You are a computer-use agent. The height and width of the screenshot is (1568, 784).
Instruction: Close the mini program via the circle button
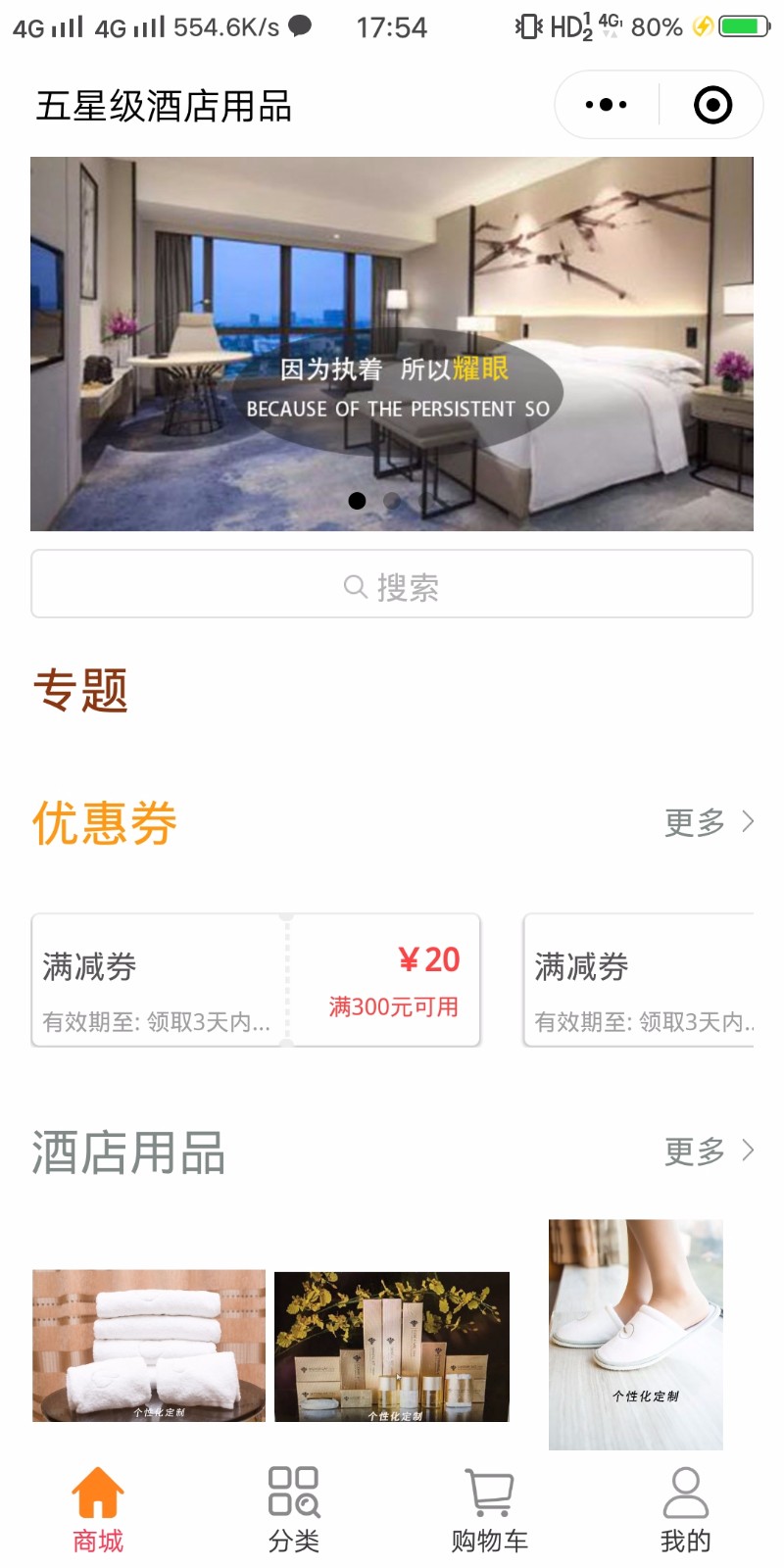click(x=712, y=105)
